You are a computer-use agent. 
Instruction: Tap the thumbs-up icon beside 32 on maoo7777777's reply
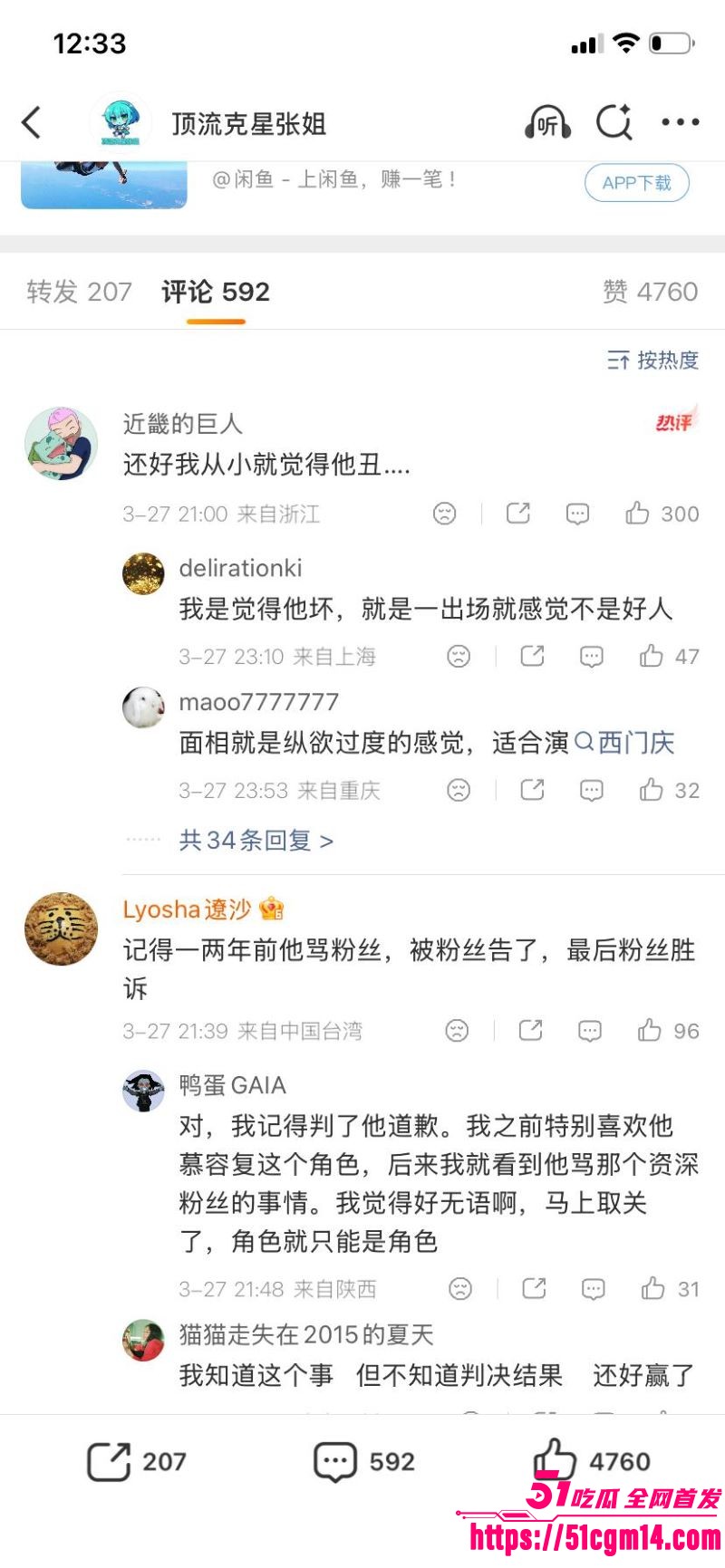pos(649,790)
